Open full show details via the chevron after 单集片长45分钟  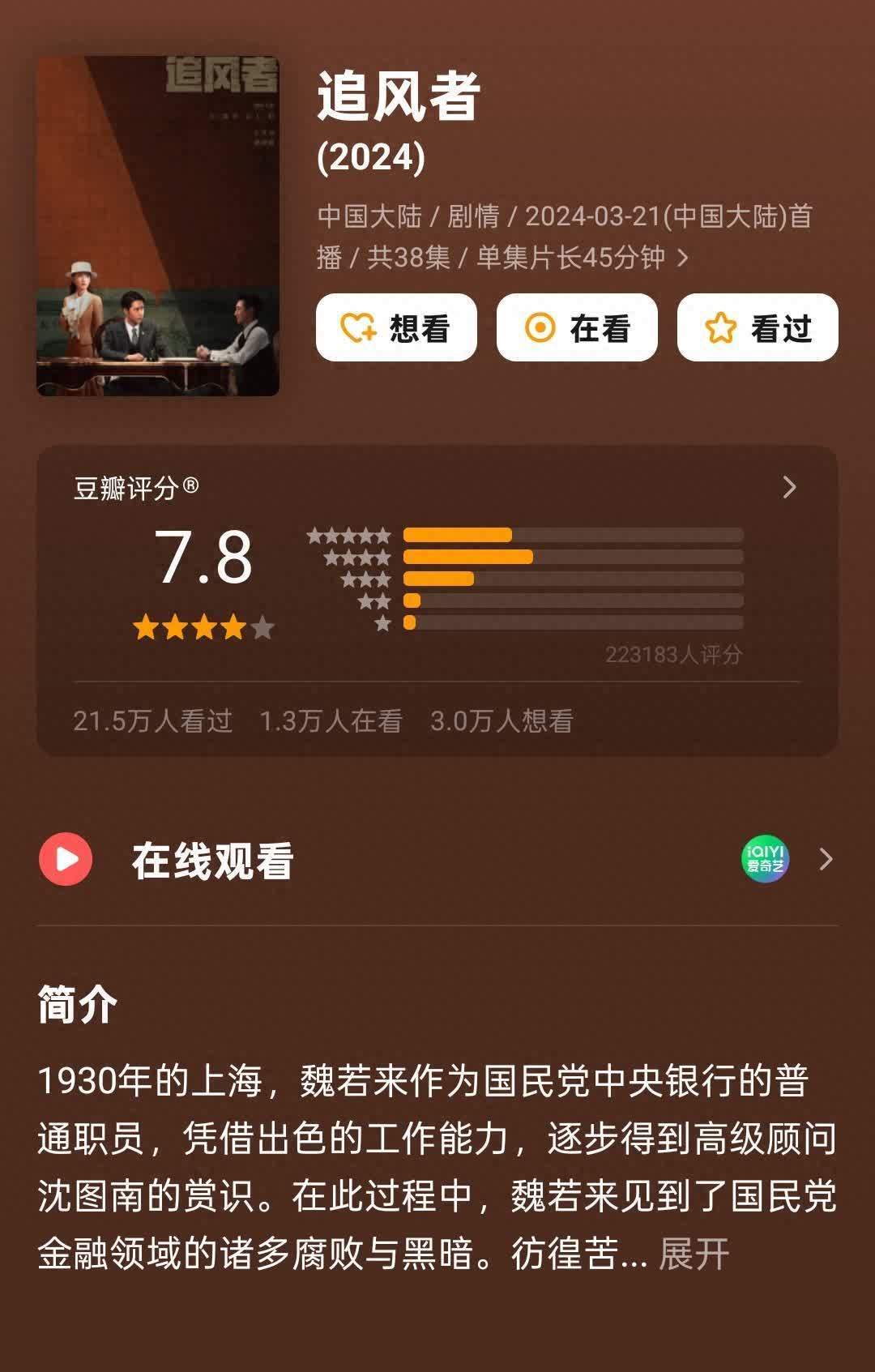coord(683,259)
